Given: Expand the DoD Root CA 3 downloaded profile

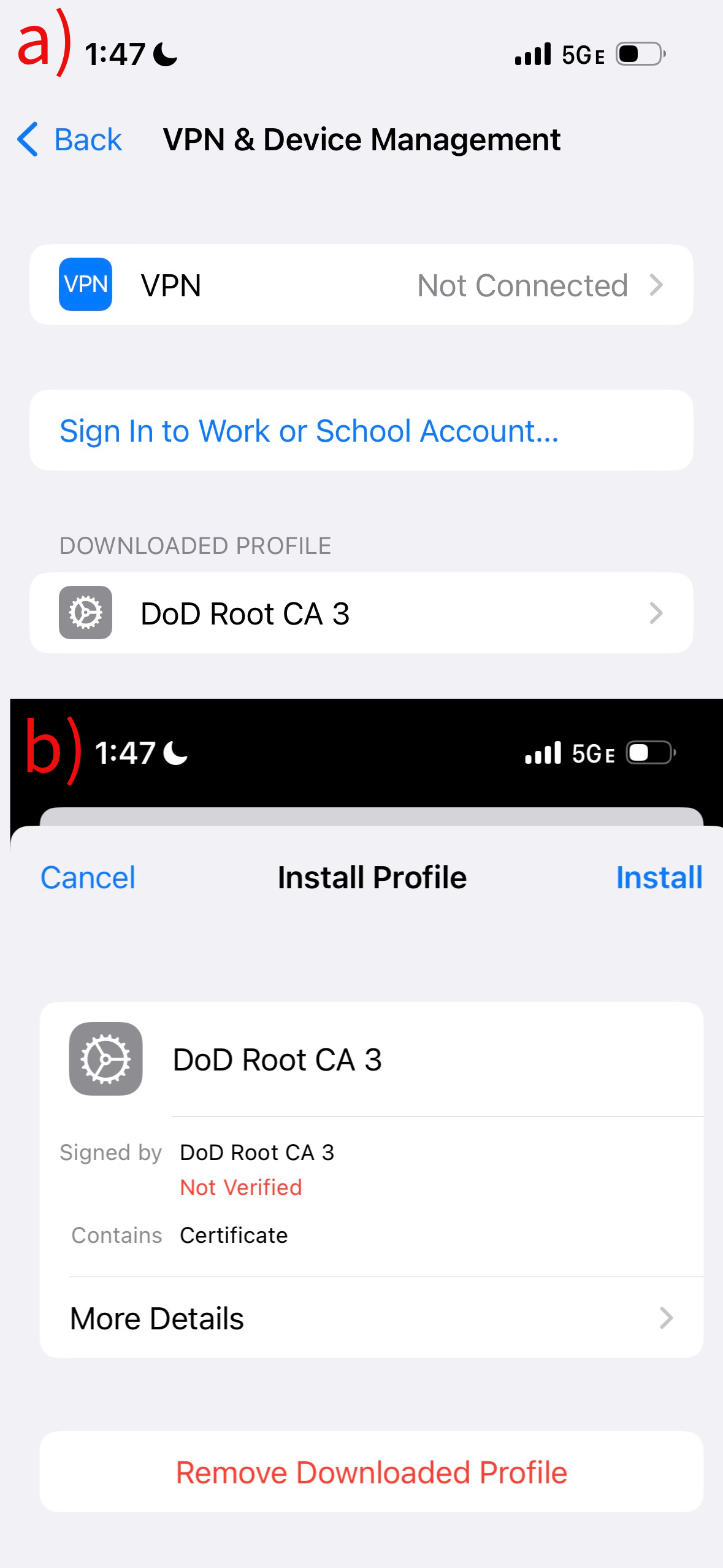Looking at the screenshot, I should [657, 612].
